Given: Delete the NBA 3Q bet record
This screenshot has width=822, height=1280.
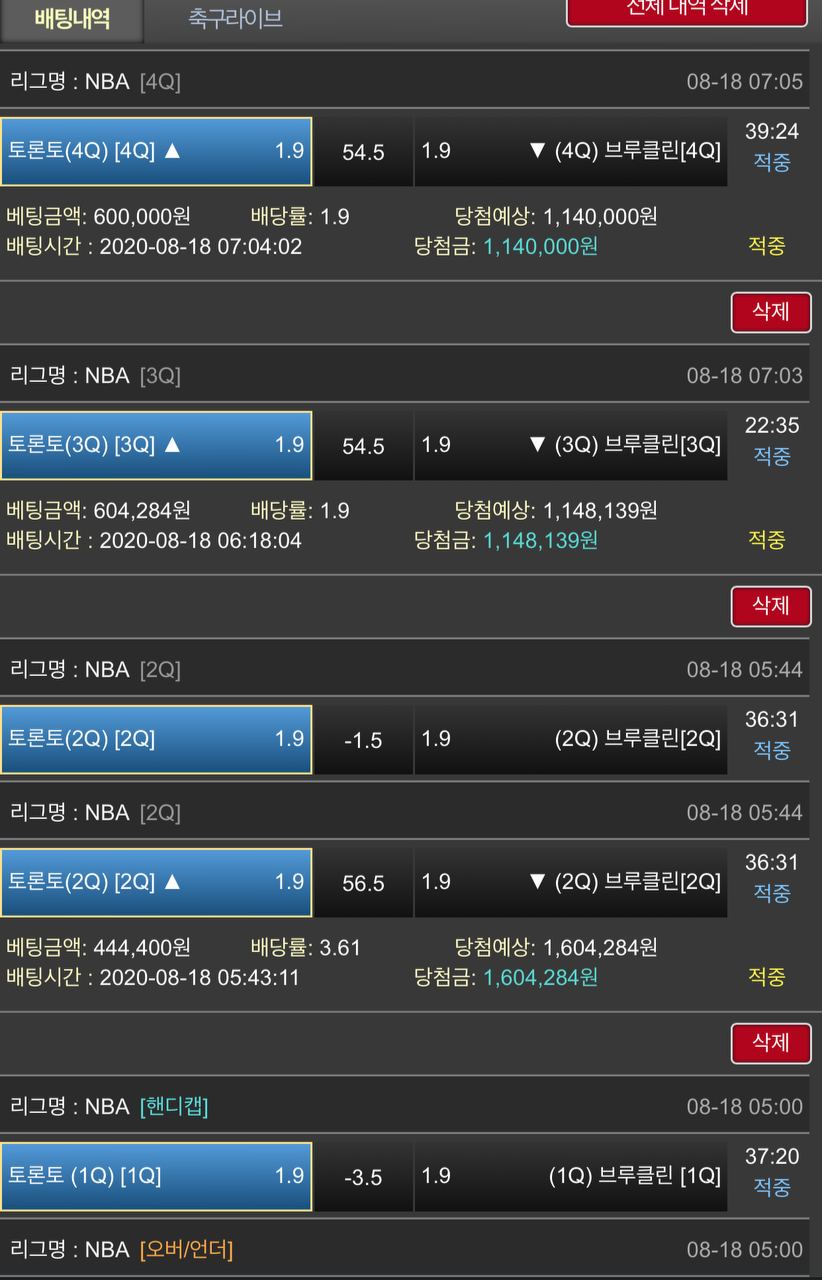Looking at the screenshot, I should pos(770,606).
